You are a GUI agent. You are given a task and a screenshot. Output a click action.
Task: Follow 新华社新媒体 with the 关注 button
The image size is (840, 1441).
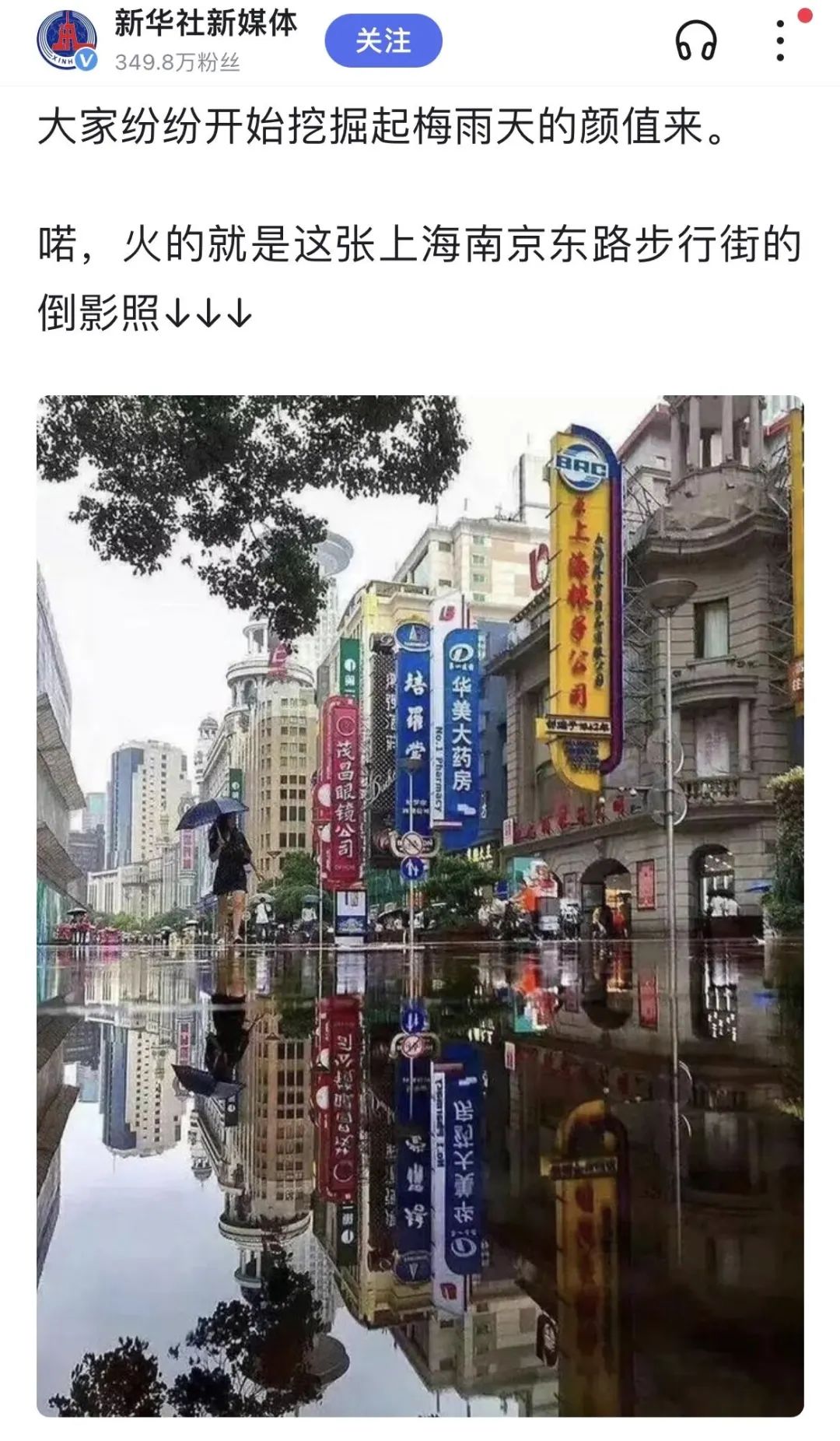tap(383, 40)
